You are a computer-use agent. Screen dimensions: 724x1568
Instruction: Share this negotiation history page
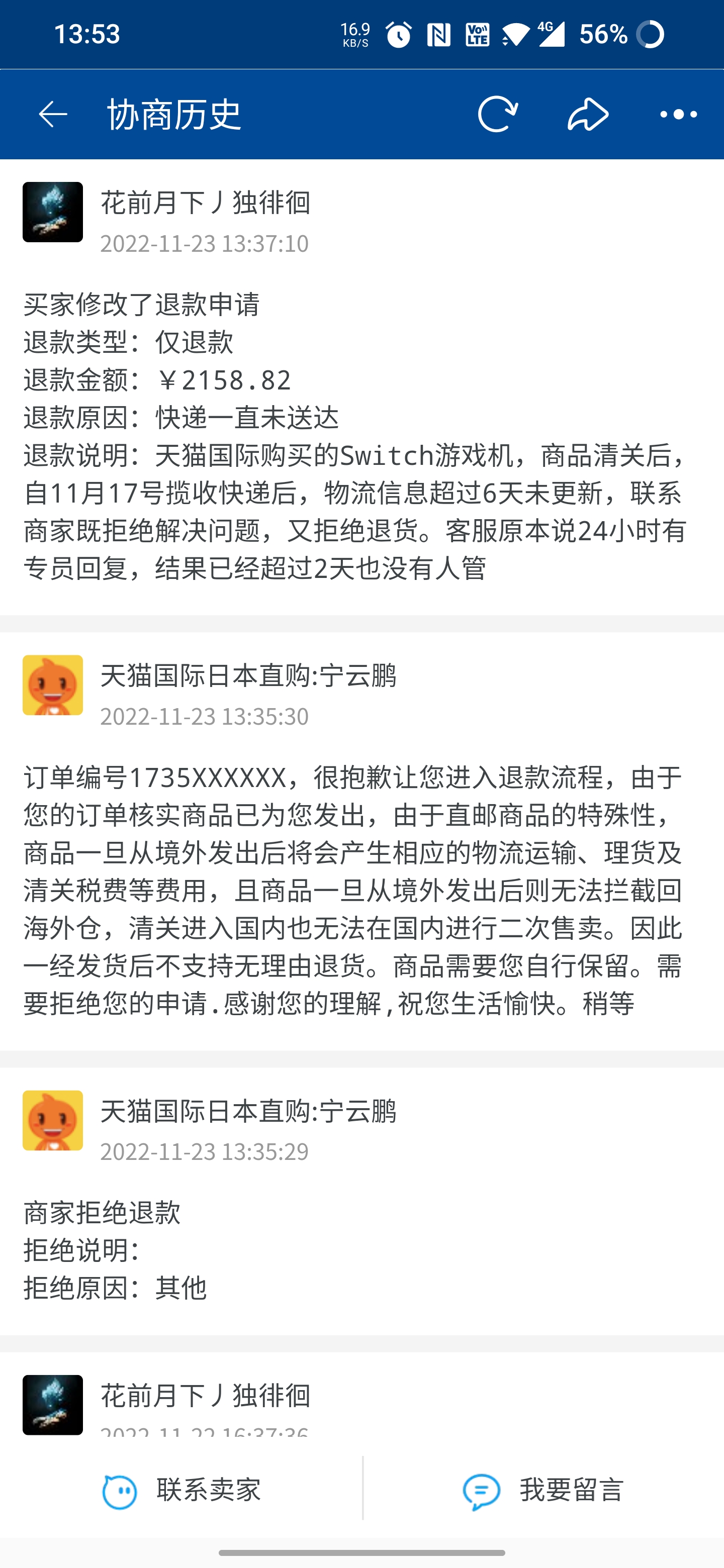[588, 115]
